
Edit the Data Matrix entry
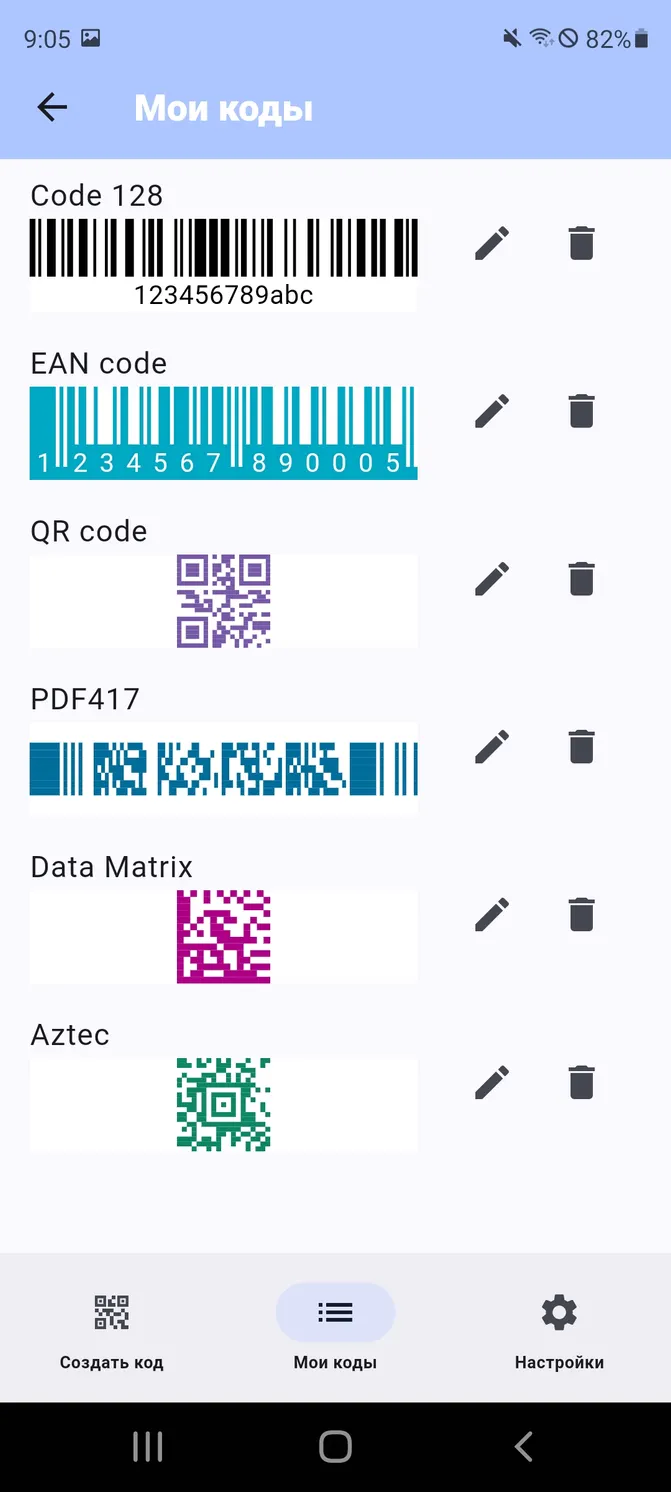492,915
